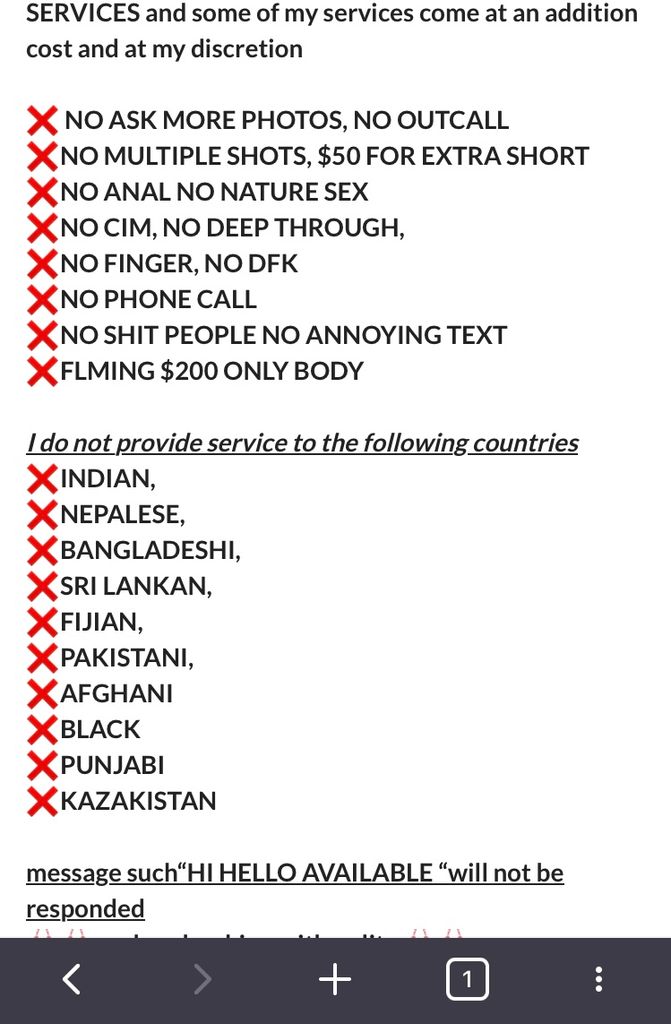Go back to the previous page
This screenshot has height=1024, width=671.
[x=71, y=980]
